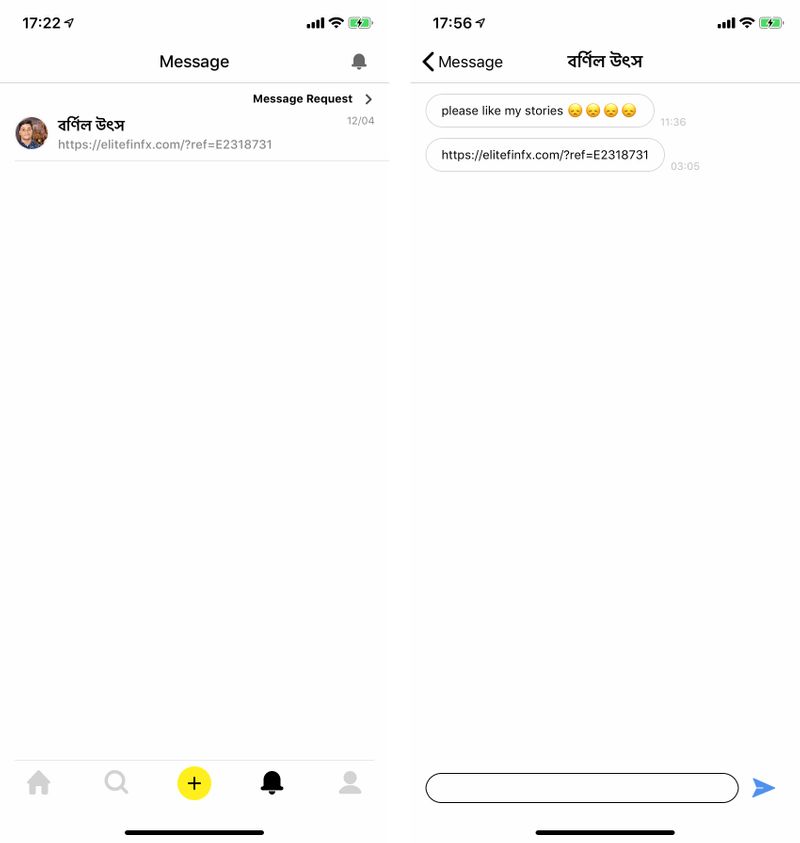
Task: Open Message Request list
Action: [x=312, y=99]
